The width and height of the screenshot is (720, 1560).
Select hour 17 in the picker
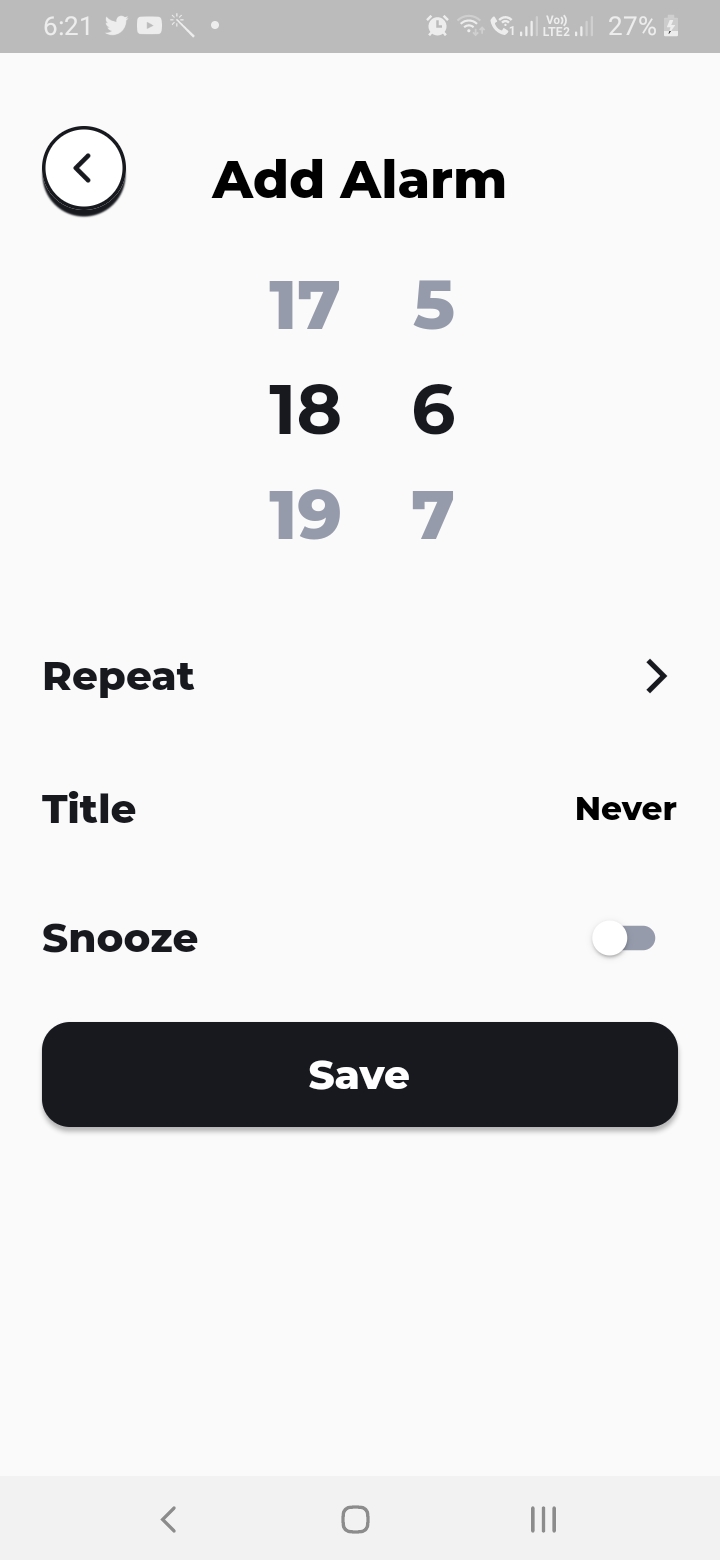point(305,306)
